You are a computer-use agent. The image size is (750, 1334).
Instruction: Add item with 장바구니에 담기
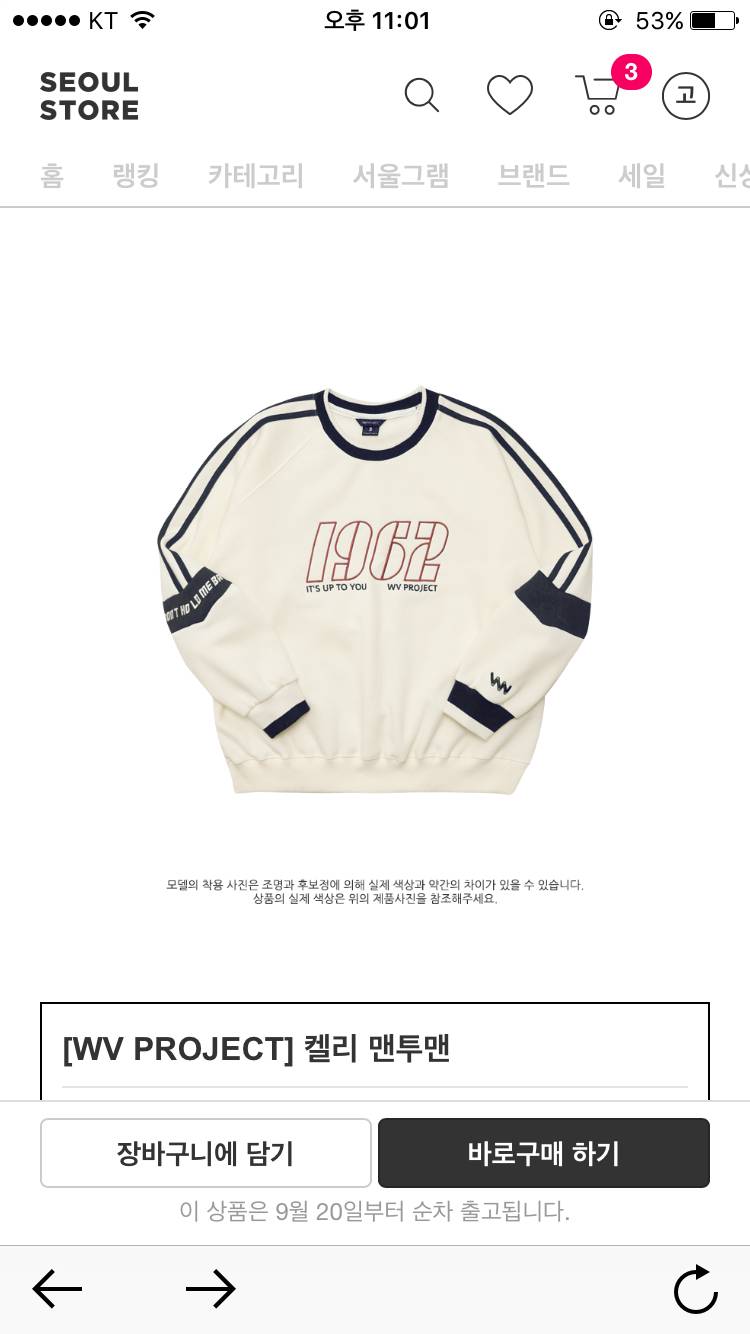[206, 1153]
